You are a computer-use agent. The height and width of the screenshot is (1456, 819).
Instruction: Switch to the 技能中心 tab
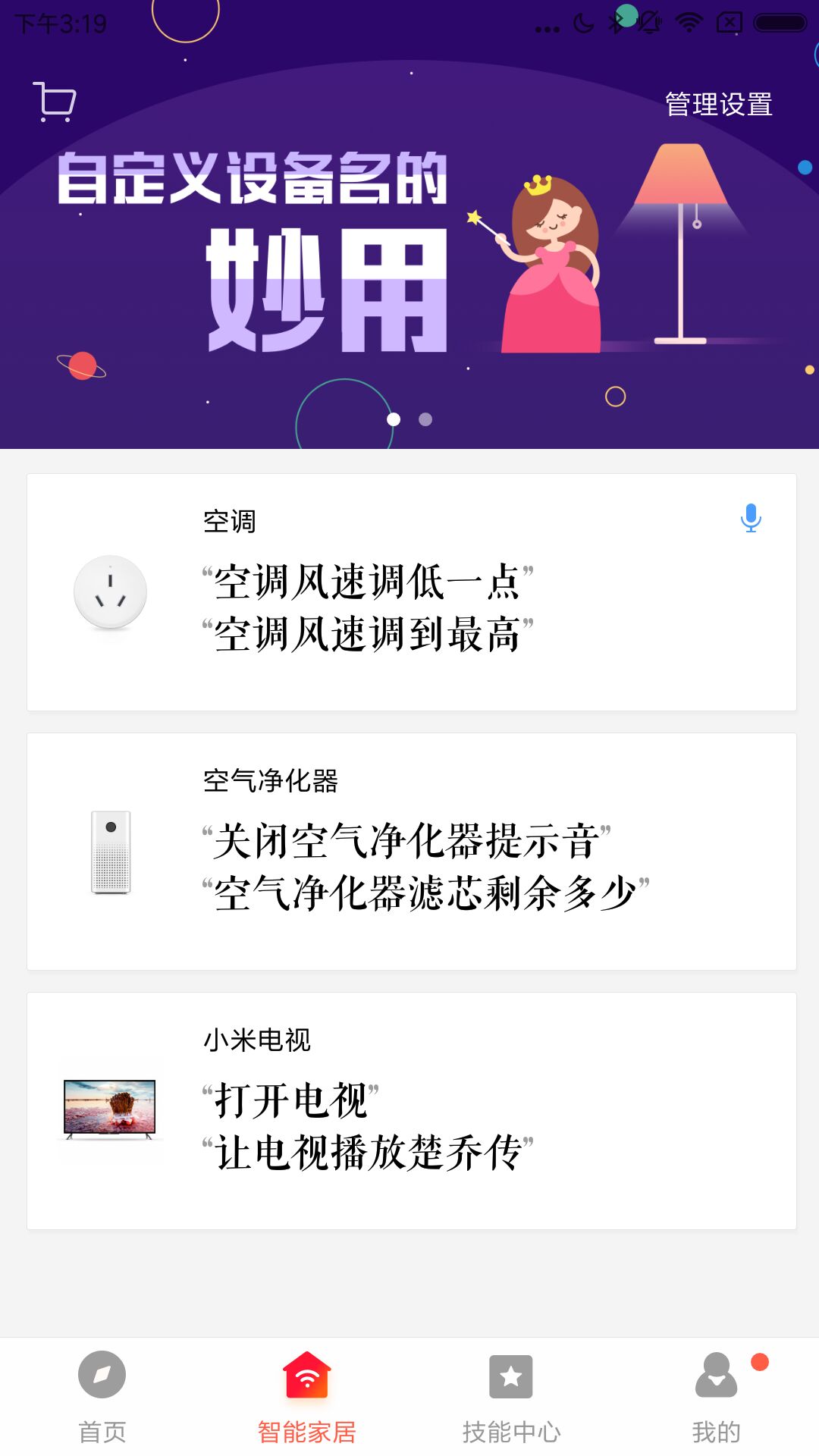[511, 1404]
